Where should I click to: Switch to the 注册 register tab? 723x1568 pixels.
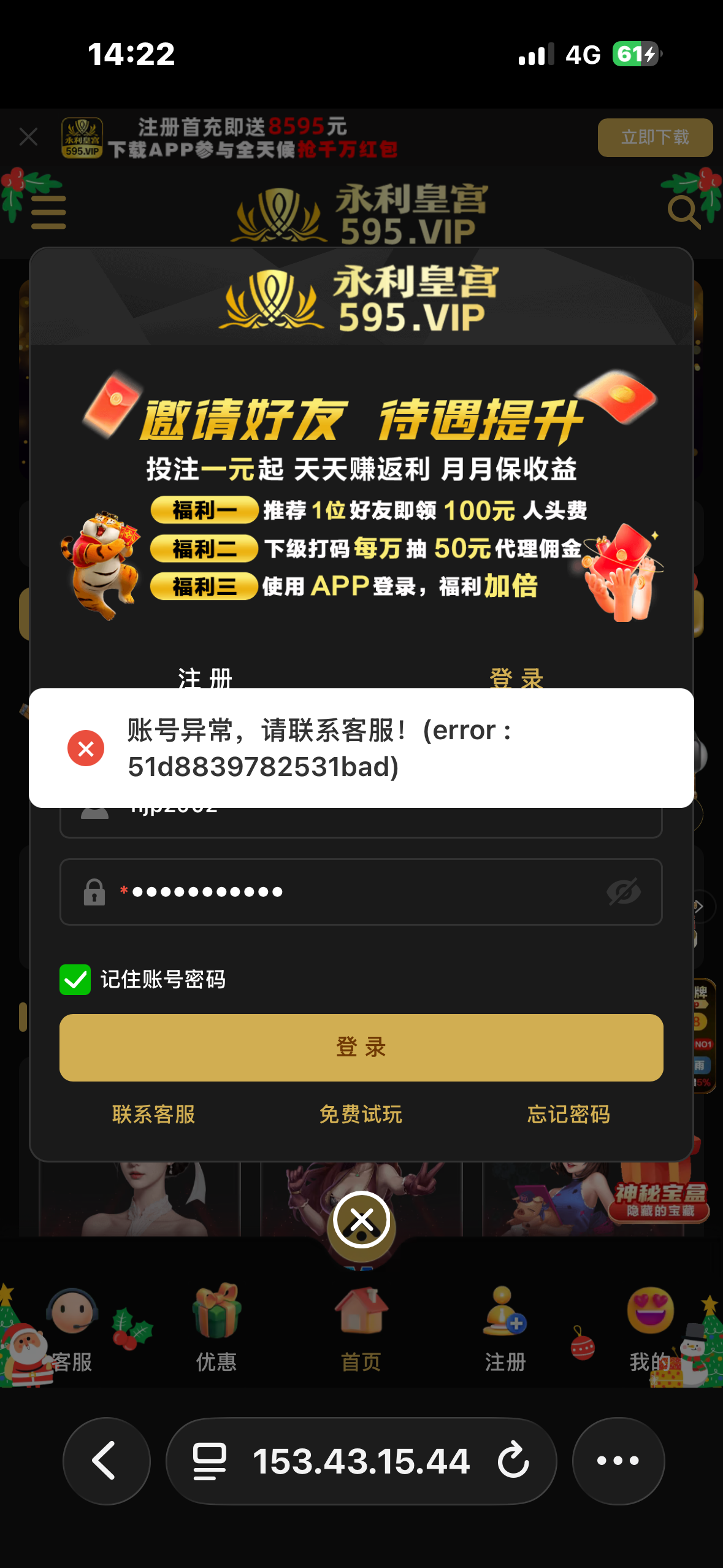coord(205,678)
